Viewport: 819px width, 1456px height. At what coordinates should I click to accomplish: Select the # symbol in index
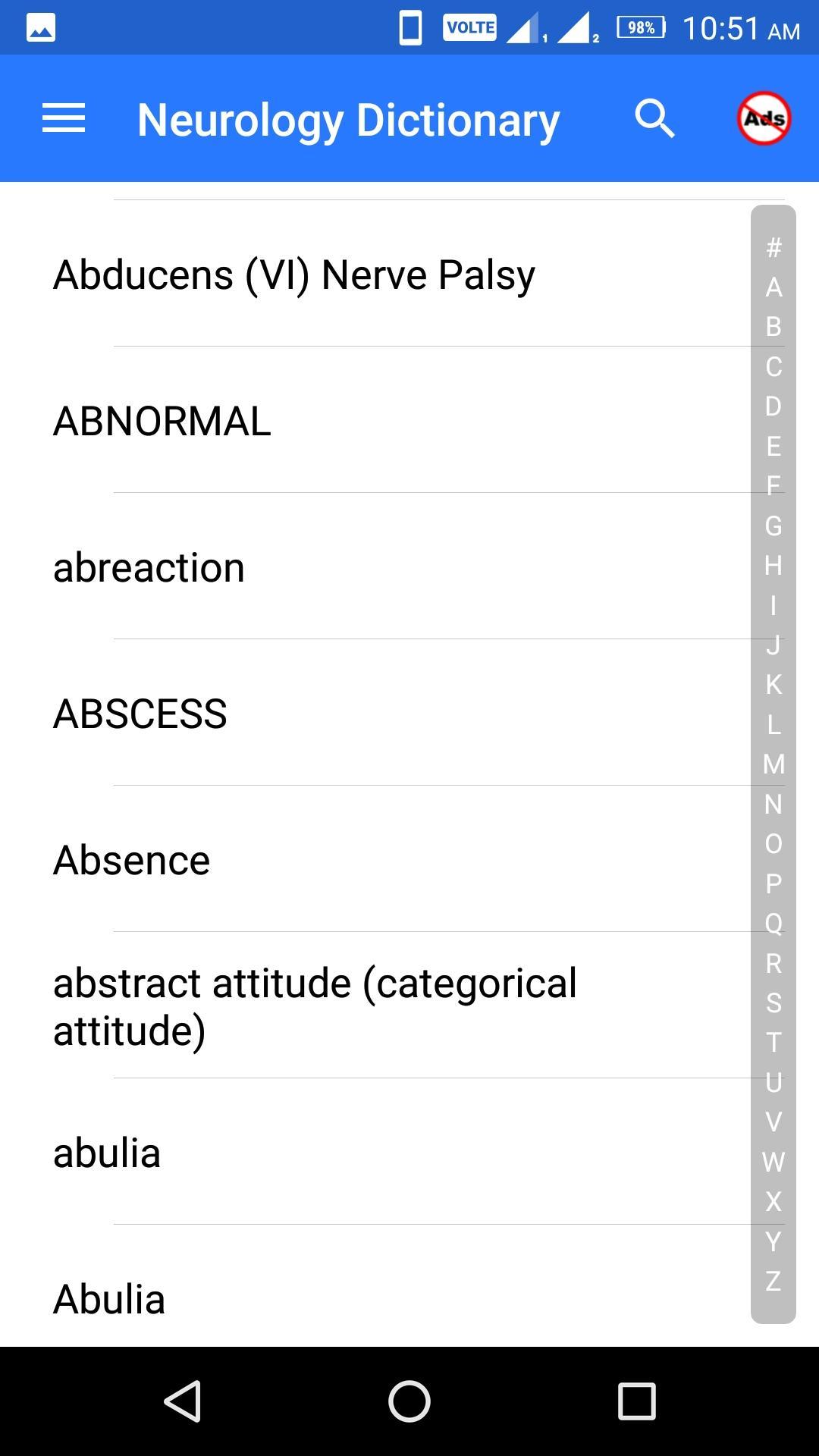(773, 247)
